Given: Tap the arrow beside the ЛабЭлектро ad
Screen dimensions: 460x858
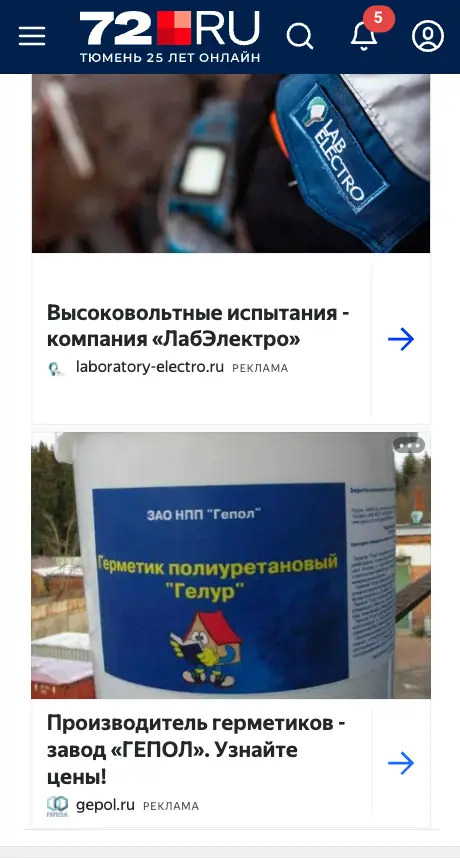Looking at the screenshot, I should 401,340.
